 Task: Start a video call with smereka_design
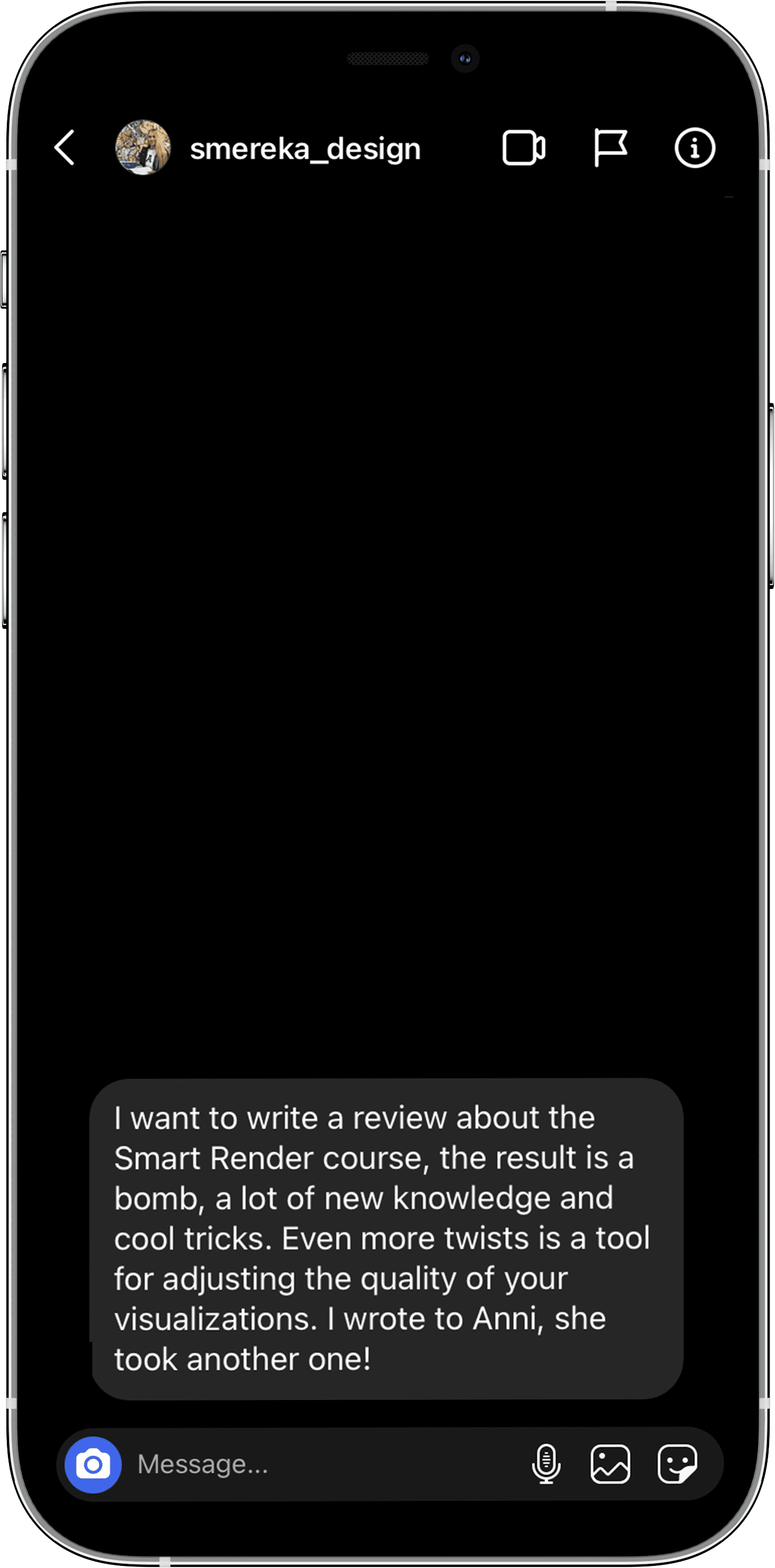[x=524, y=148]
